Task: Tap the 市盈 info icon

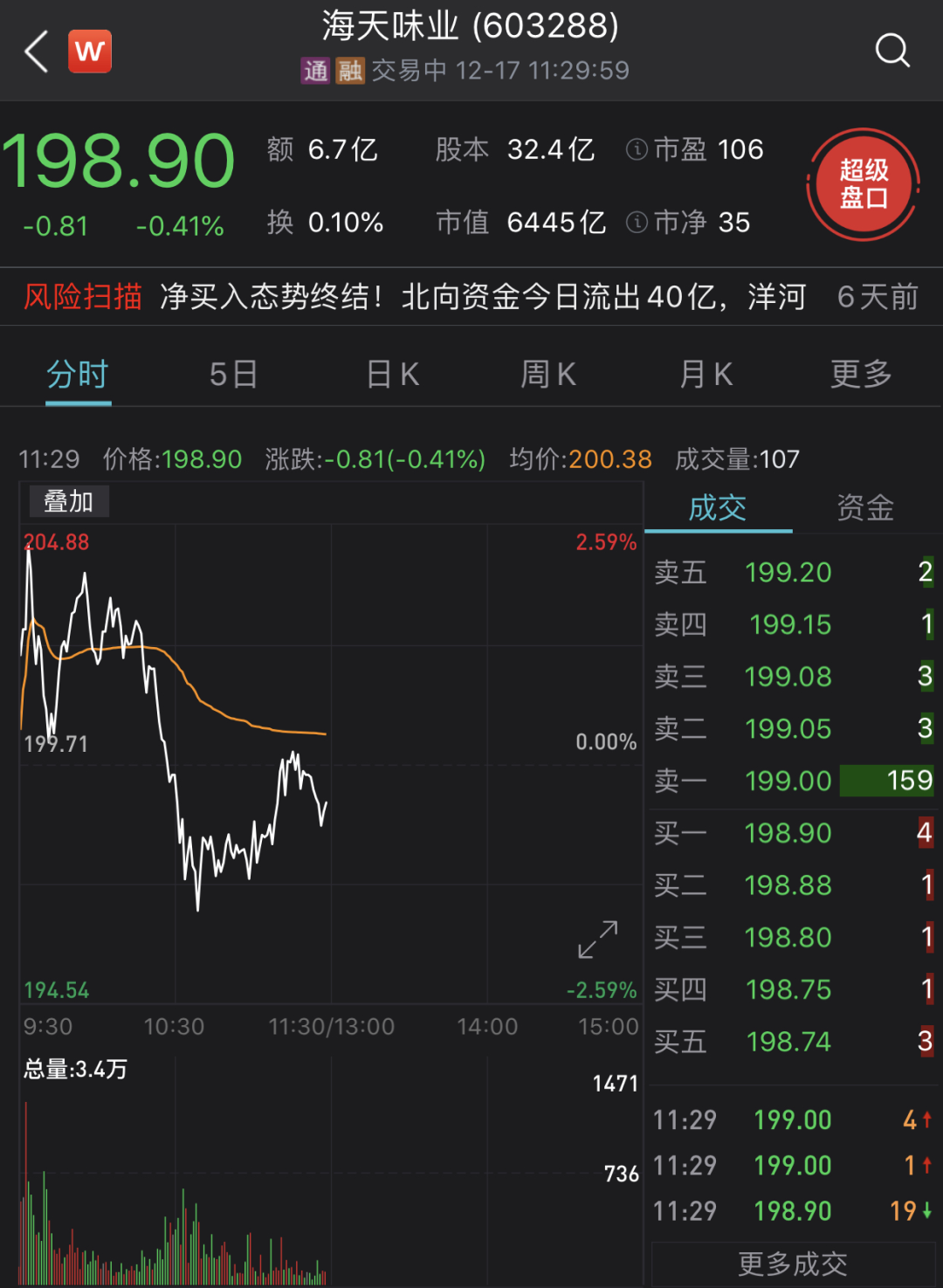Action: click(637, 150)
